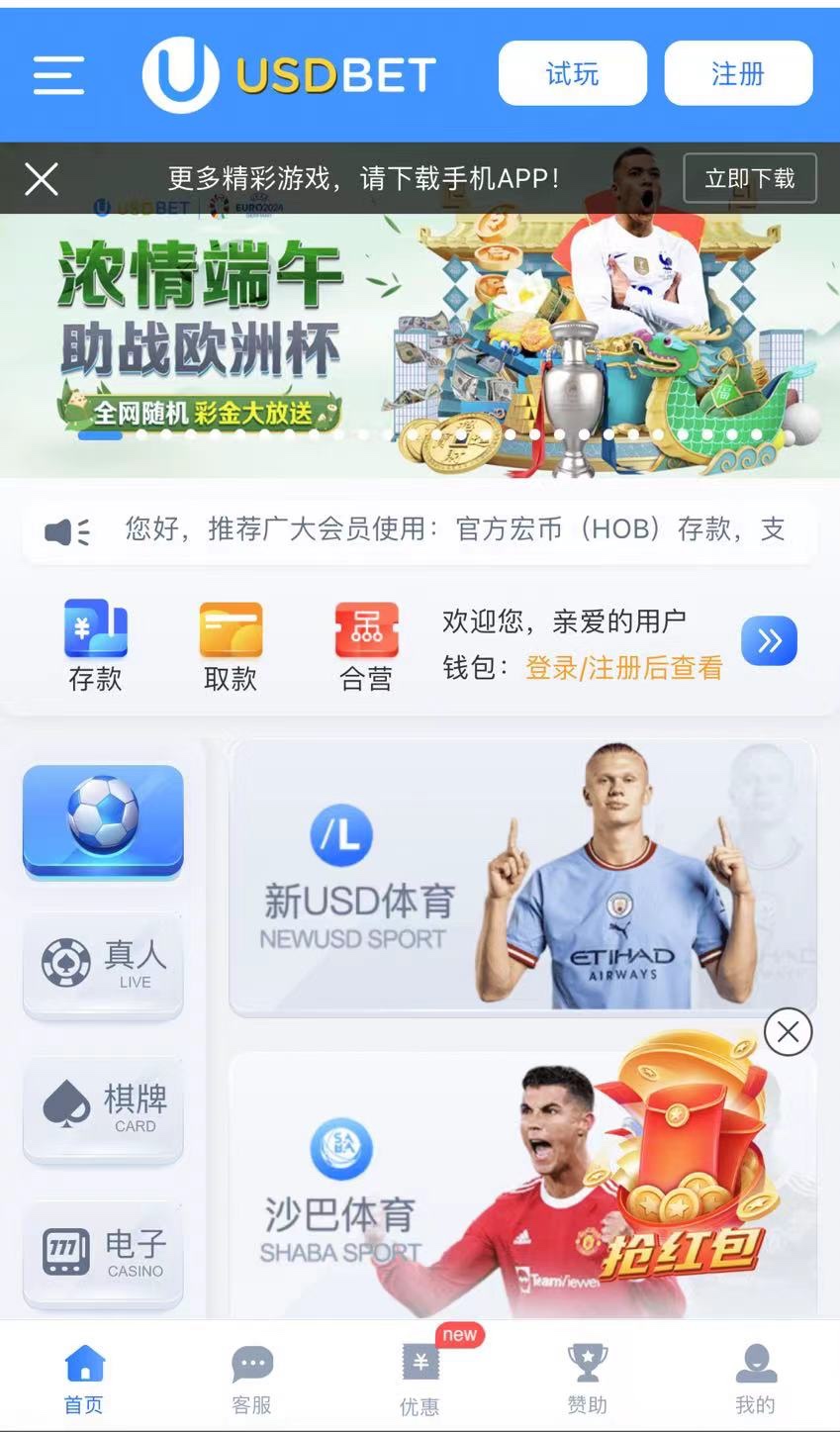Tap the 注册 register button
The width and height of the screenshot is (840, 1432).
point(738,73)
